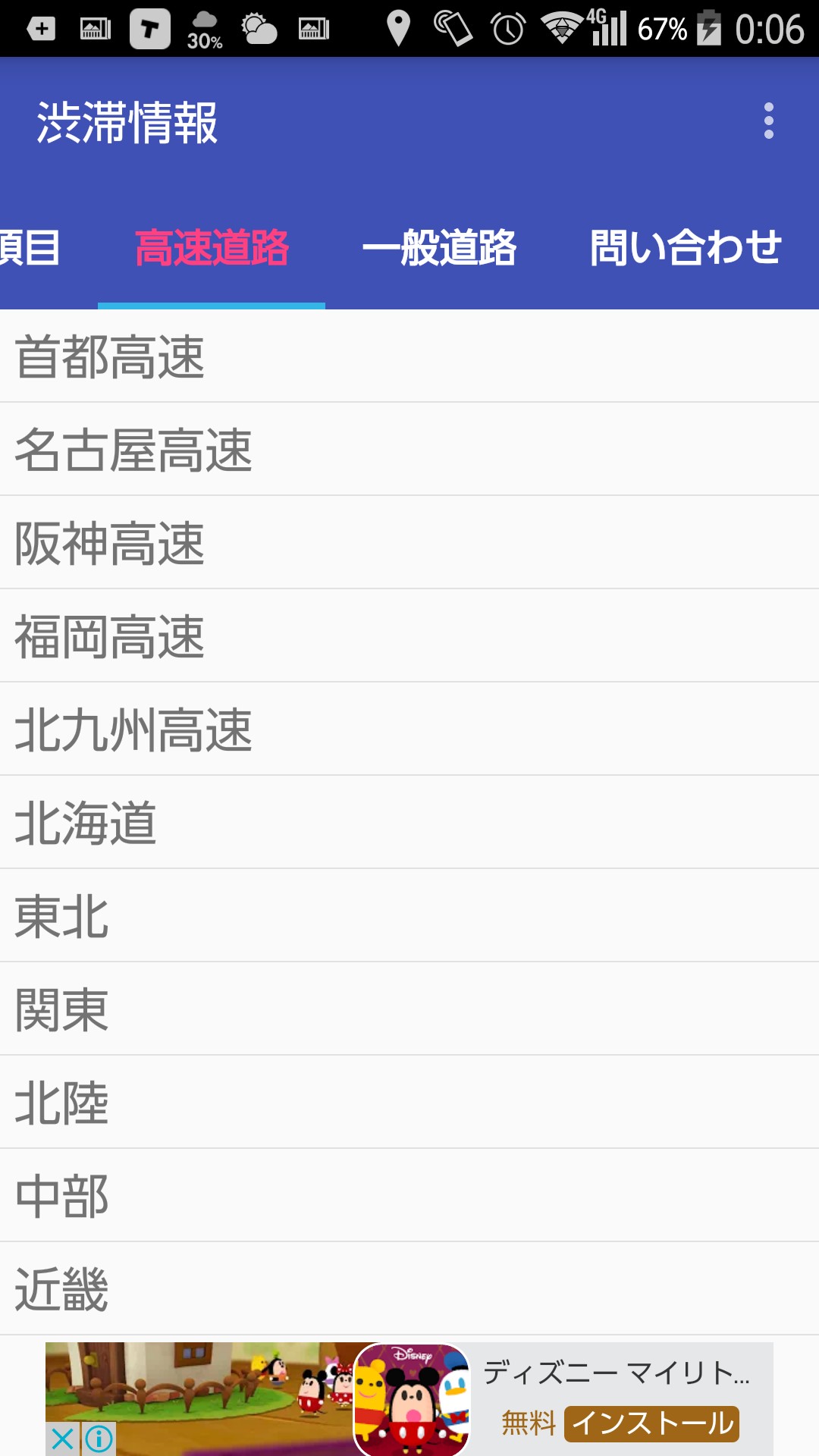Open the 中部 region row

tap(409, 1196)
